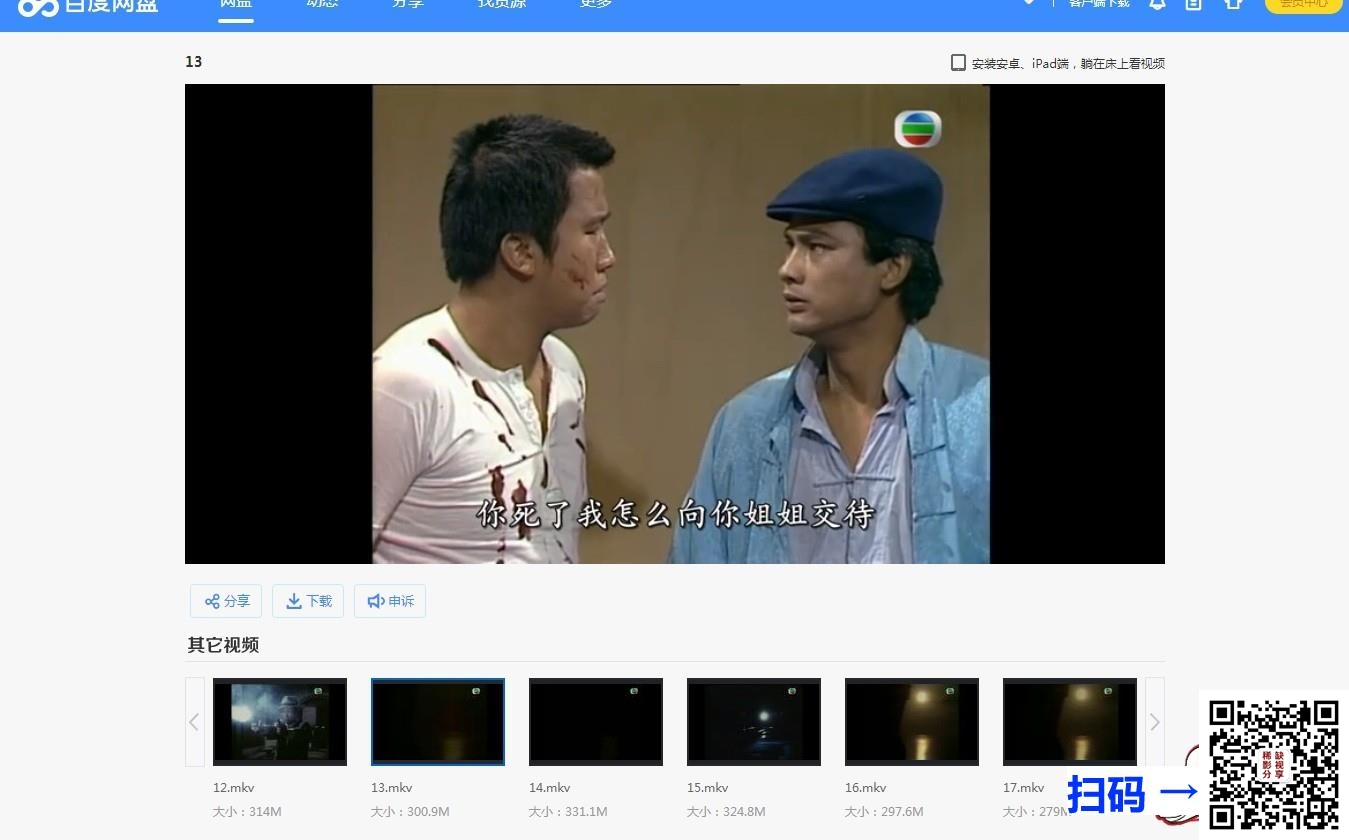Viewport: 1349px width, 840px height.
Task: Share this video with 分享 button
Action: click(x=226, y=601)
